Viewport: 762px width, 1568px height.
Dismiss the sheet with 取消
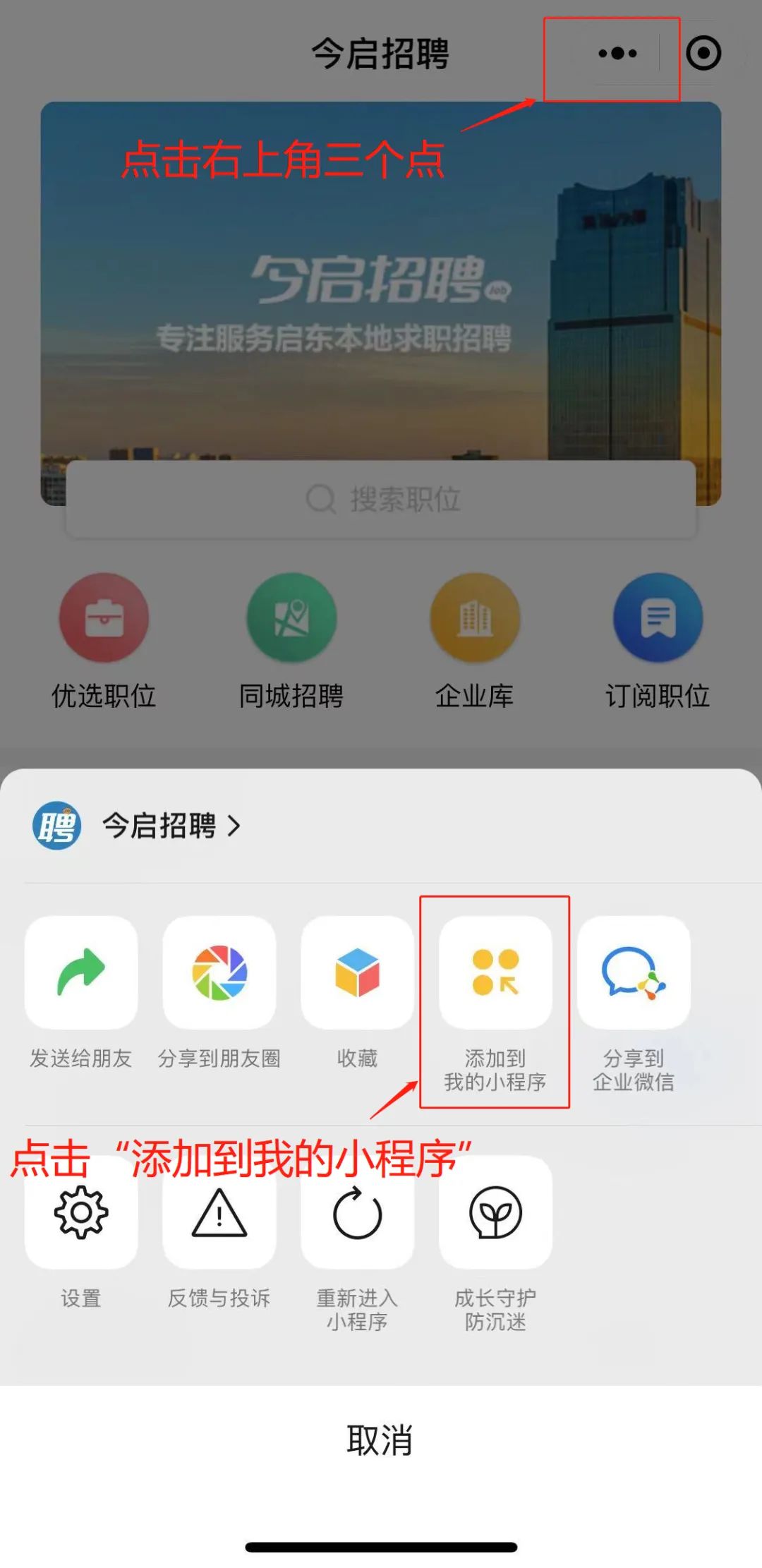pyautogui.click(x=381, y=1440)
